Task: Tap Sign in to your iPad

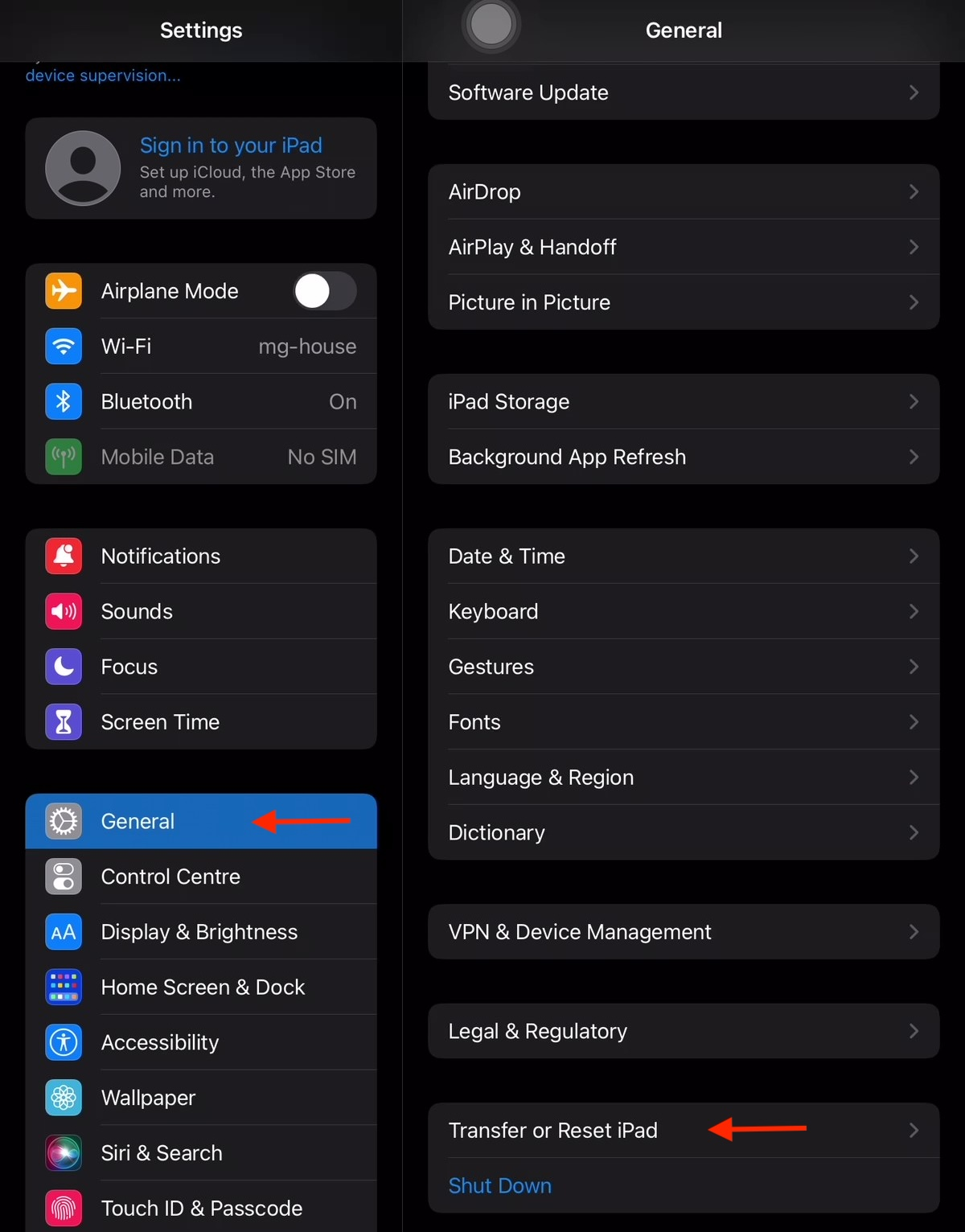Action: (231, 146)
